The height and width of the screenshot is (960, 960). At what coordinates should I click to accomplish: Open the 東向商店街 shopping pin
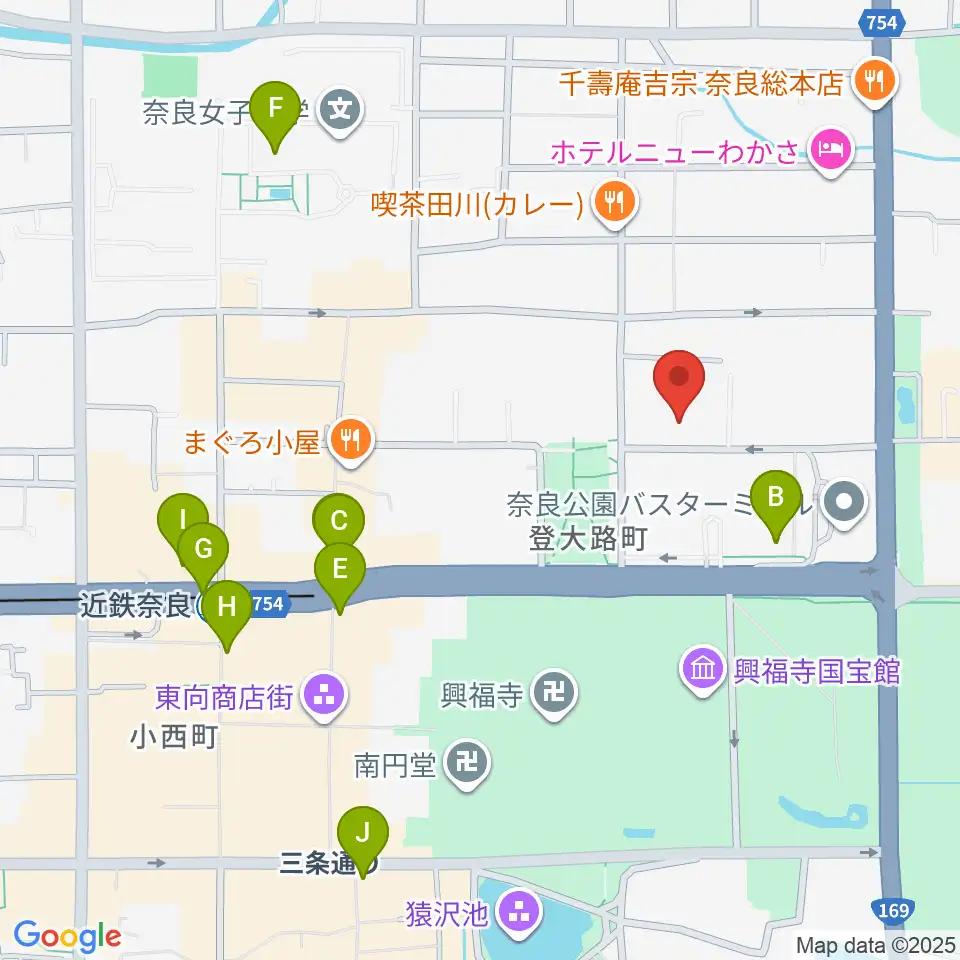[324, 698]
